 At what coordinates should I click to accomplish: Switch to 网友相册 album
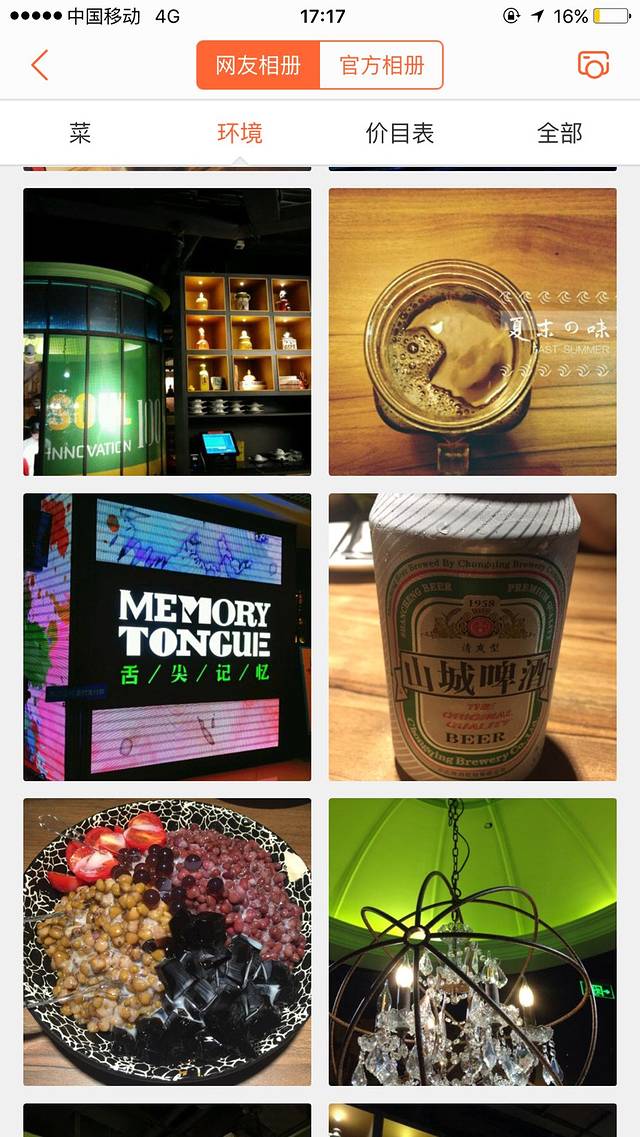point(258,66)
